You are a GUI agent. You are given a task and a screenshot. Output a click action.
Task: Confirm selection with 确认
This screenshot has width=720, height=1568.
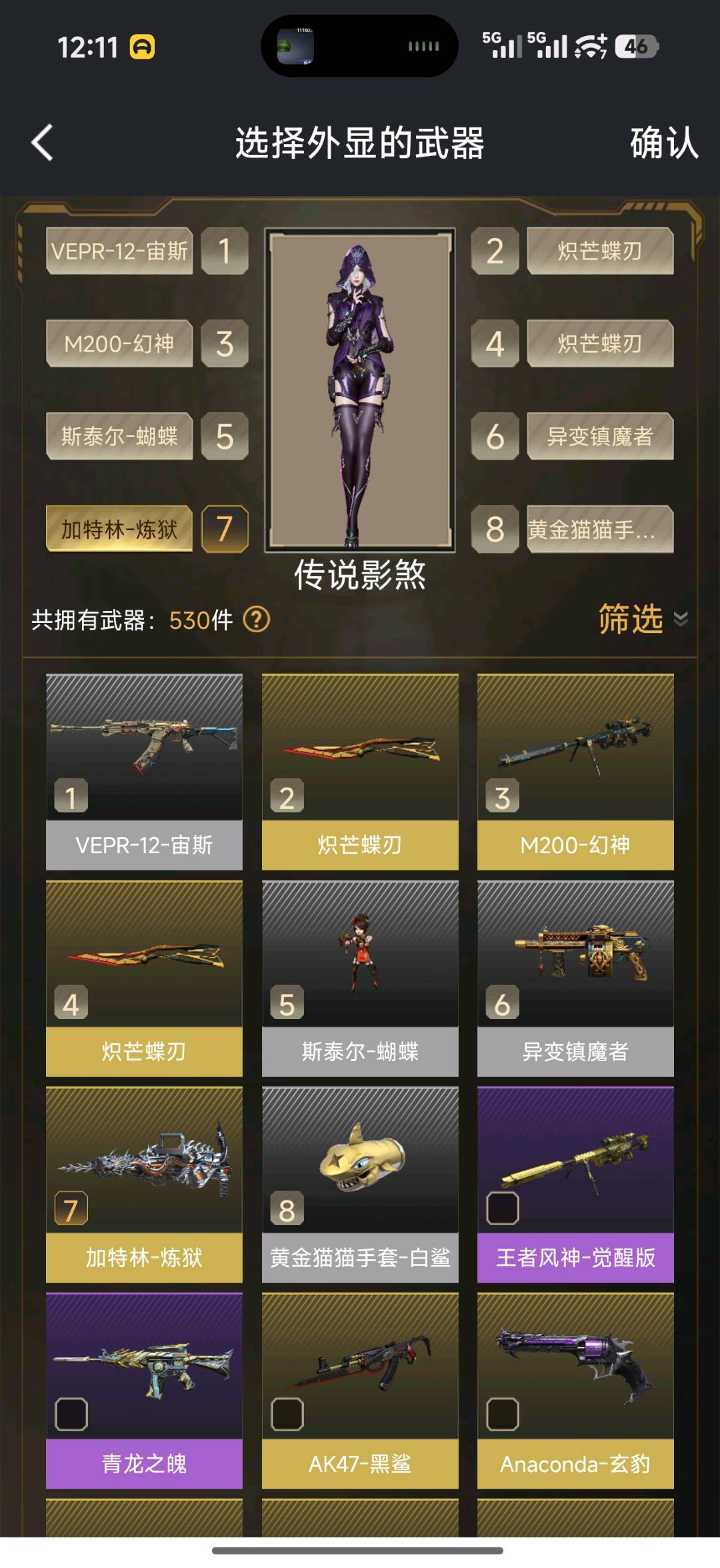tap(664, 143)
